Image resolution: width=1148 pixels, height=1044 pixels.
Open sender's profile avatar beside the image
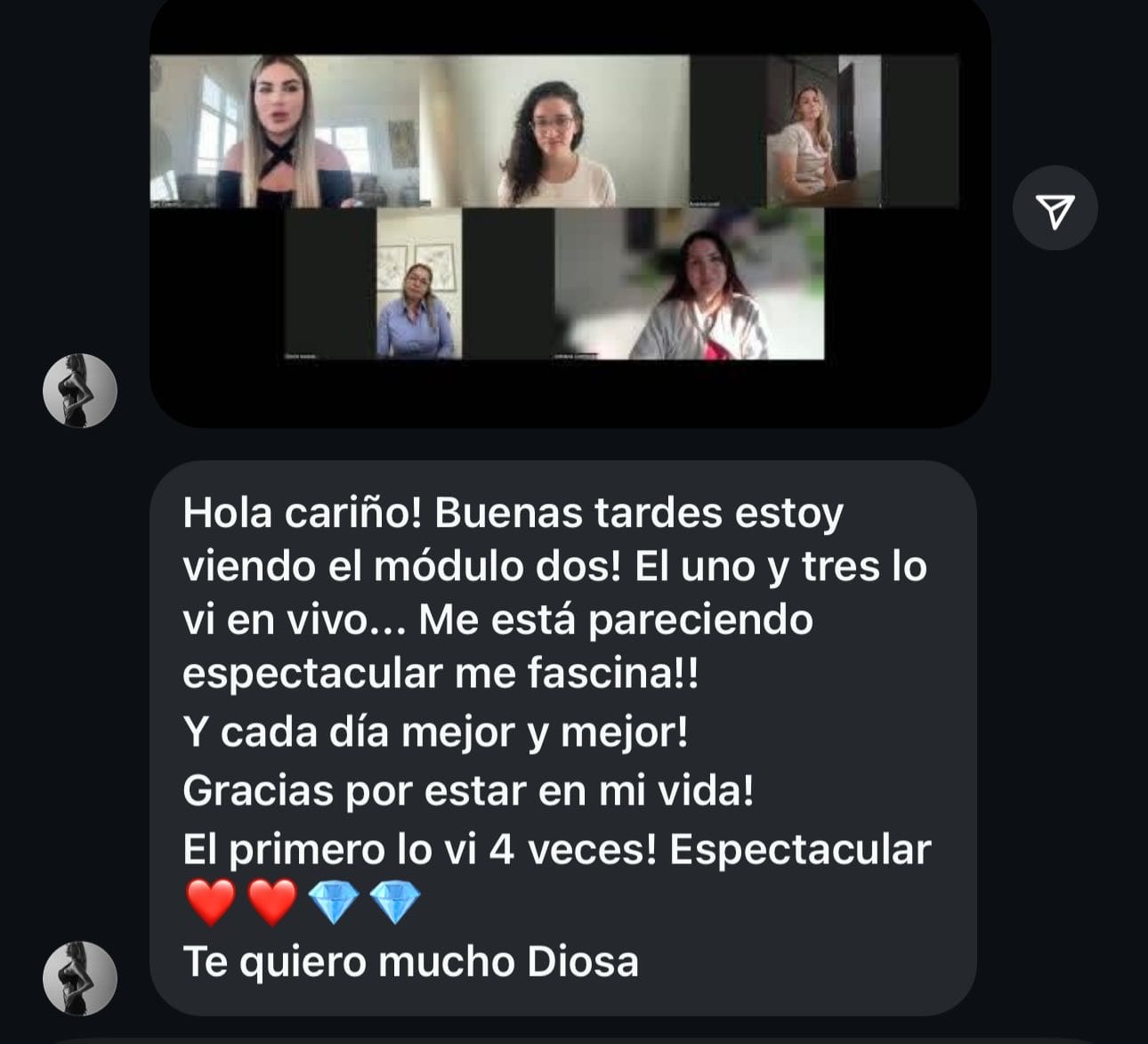(80, 391)
